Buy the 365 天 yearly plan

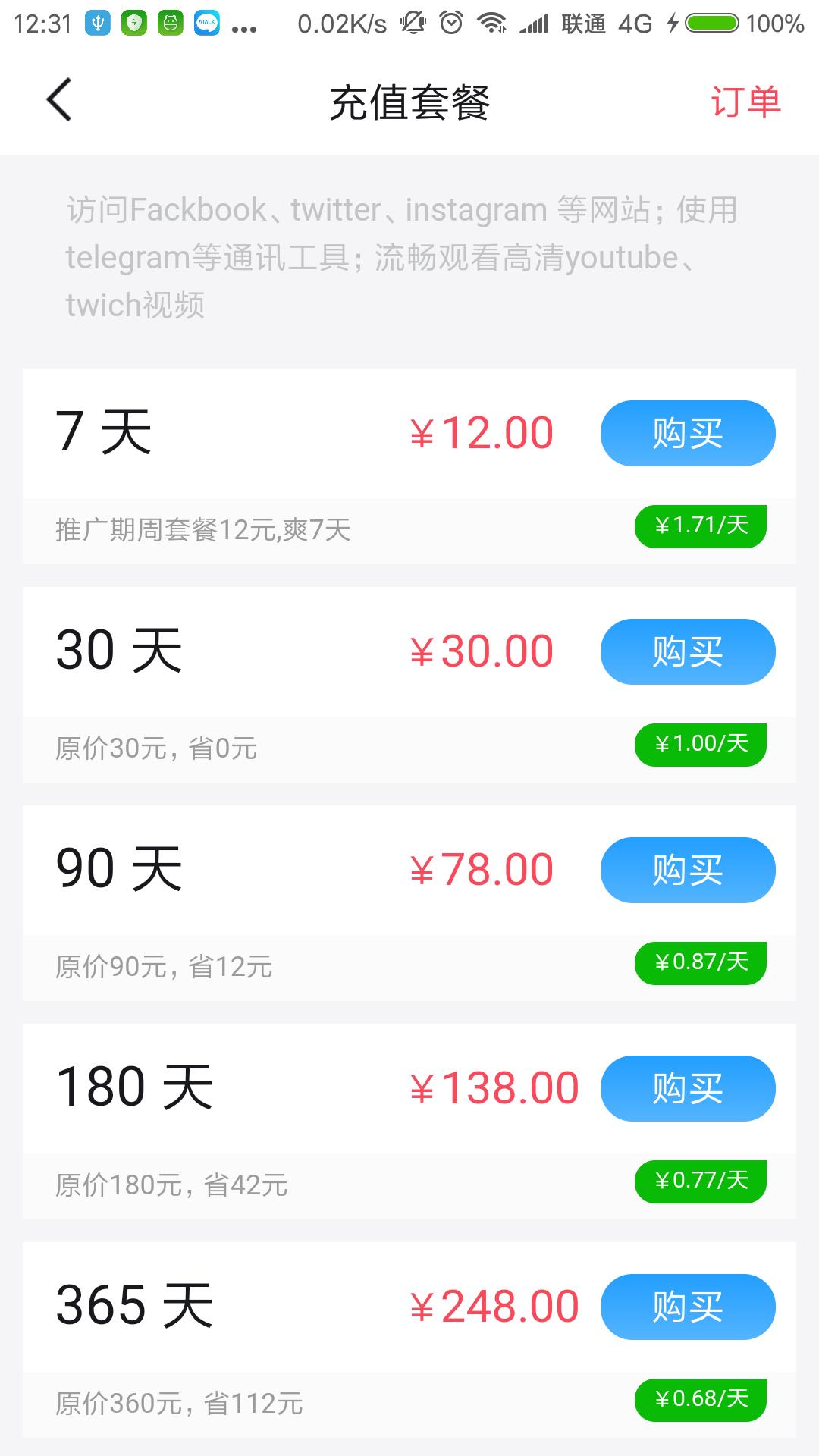[x=686, y=1306]
